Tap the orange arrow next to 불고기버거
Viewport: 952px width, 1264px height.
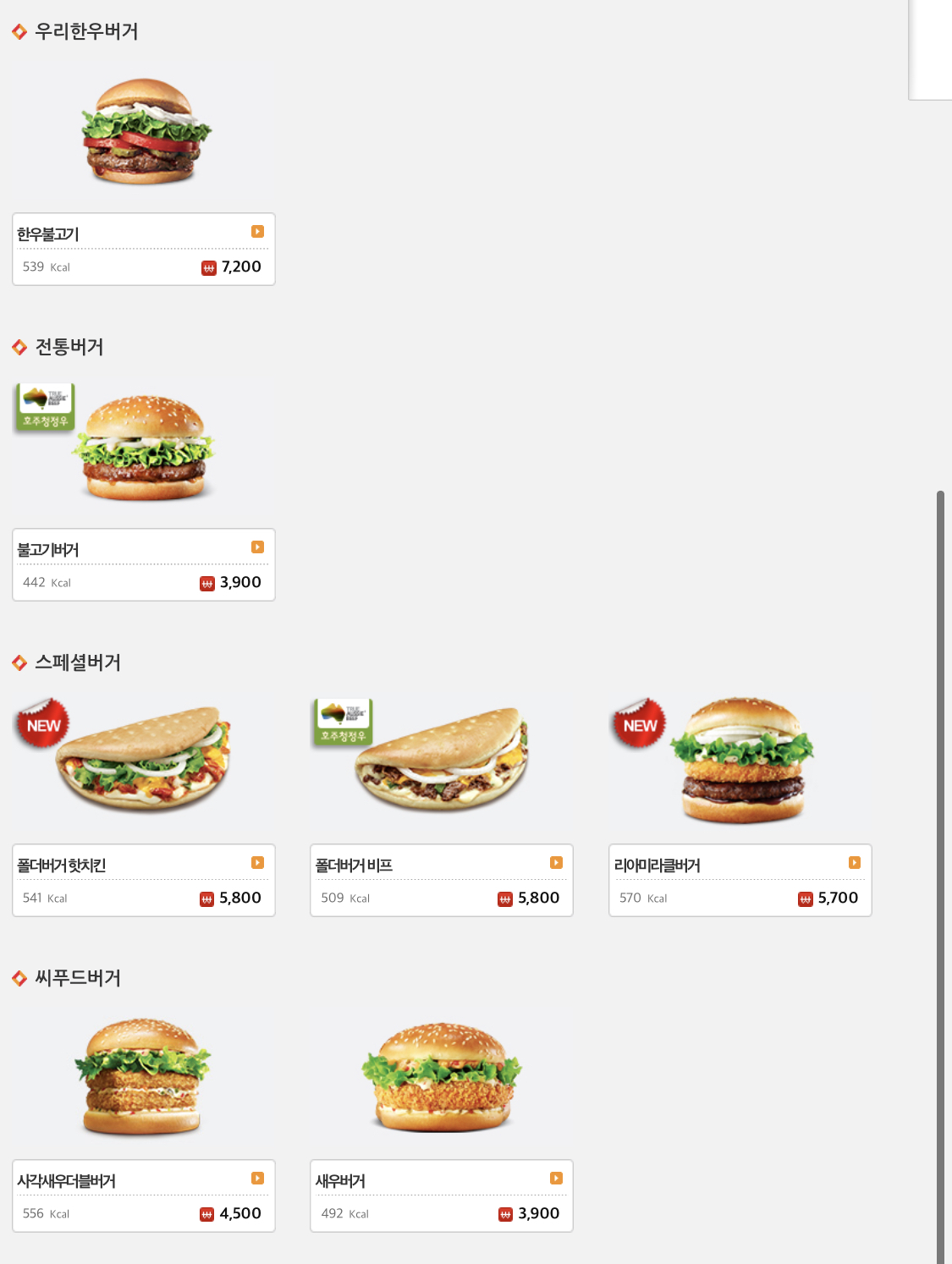[258, 547]
